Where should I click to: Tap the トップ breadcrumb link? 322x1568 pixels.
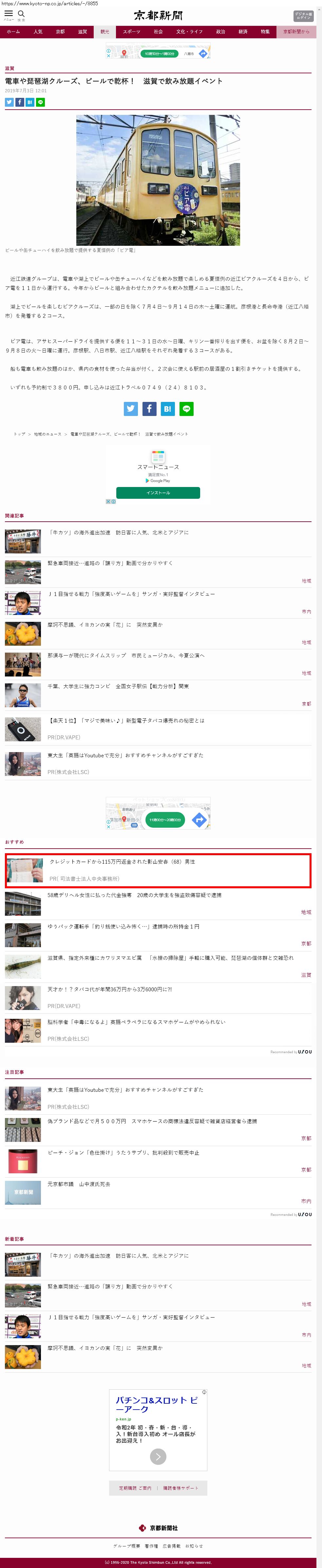pos(19,434)
